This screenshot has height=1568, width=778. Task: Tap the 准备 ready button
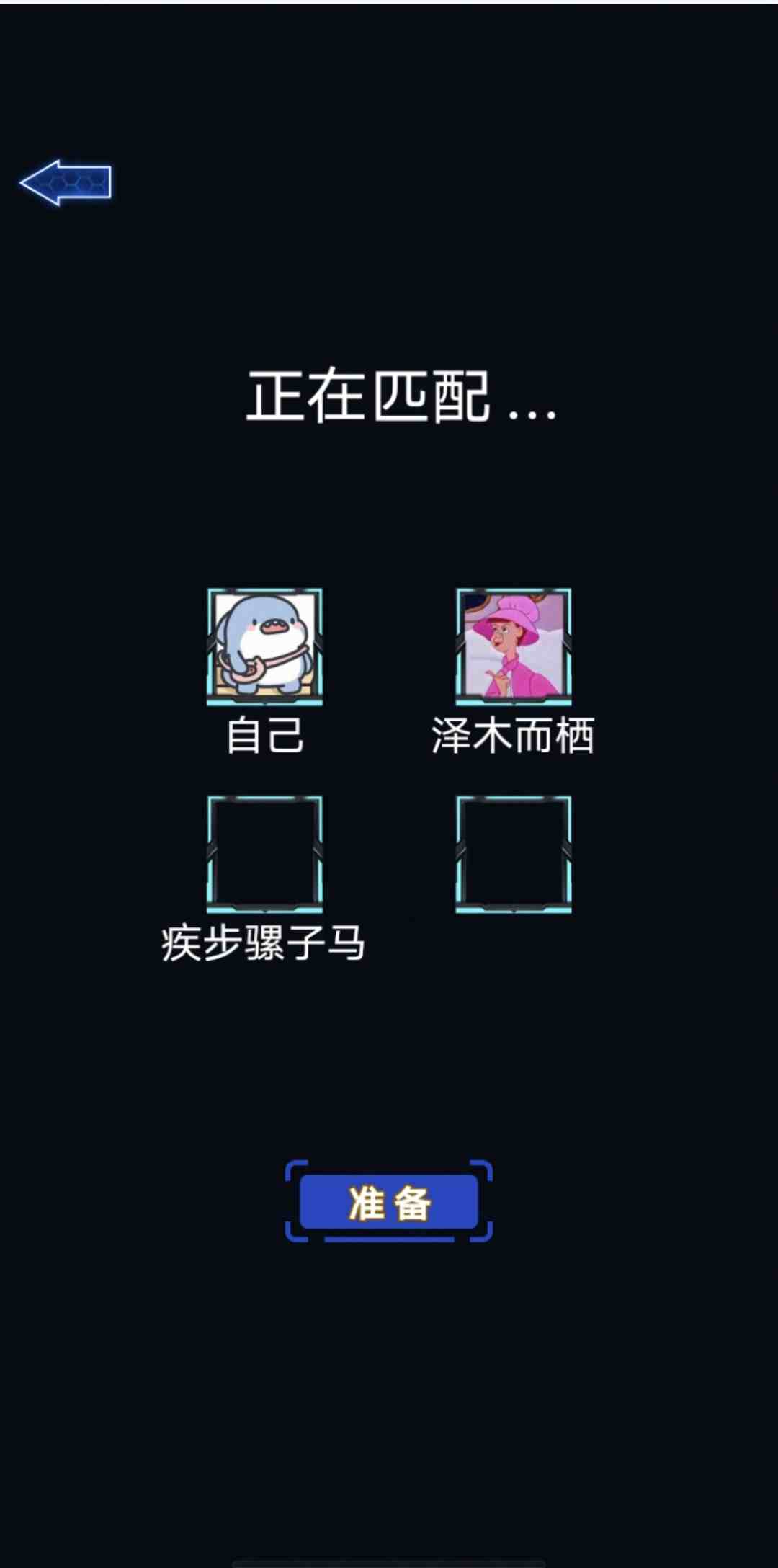click(x=389, y=1202)
